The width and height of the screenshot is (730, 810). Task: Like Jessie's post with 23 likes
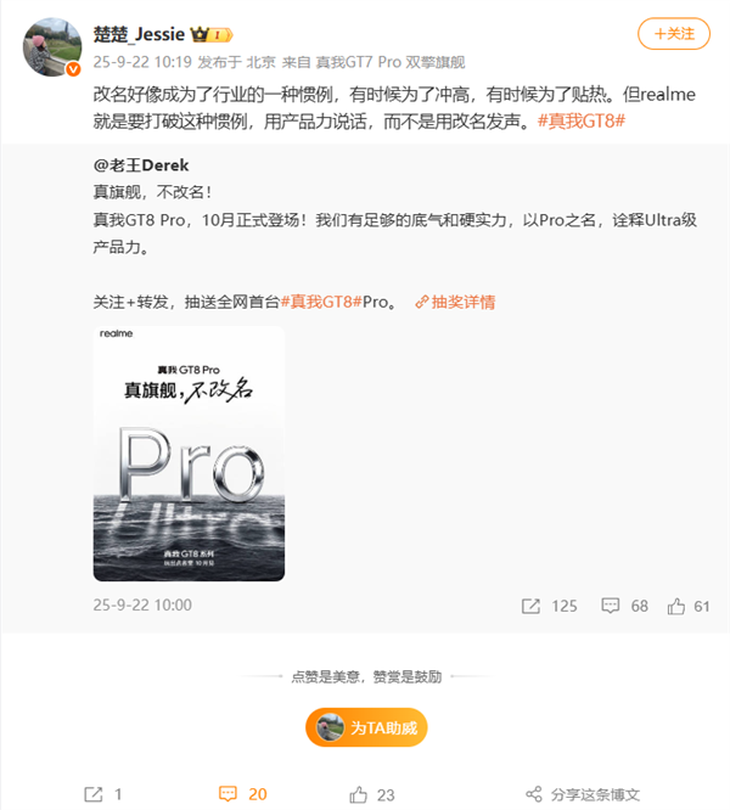tap(372, 794)
